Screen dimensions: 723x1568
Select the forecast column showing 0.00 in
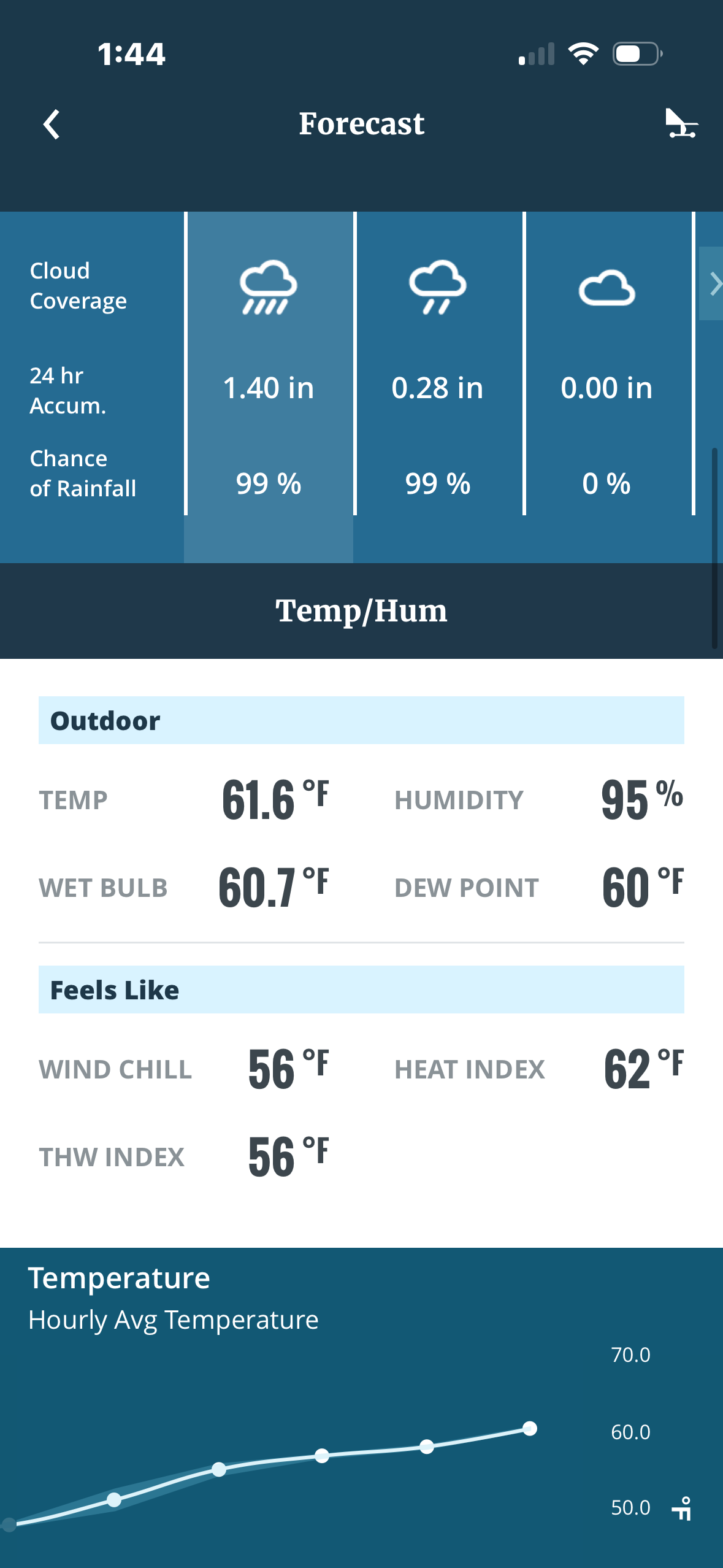point(606,386)
